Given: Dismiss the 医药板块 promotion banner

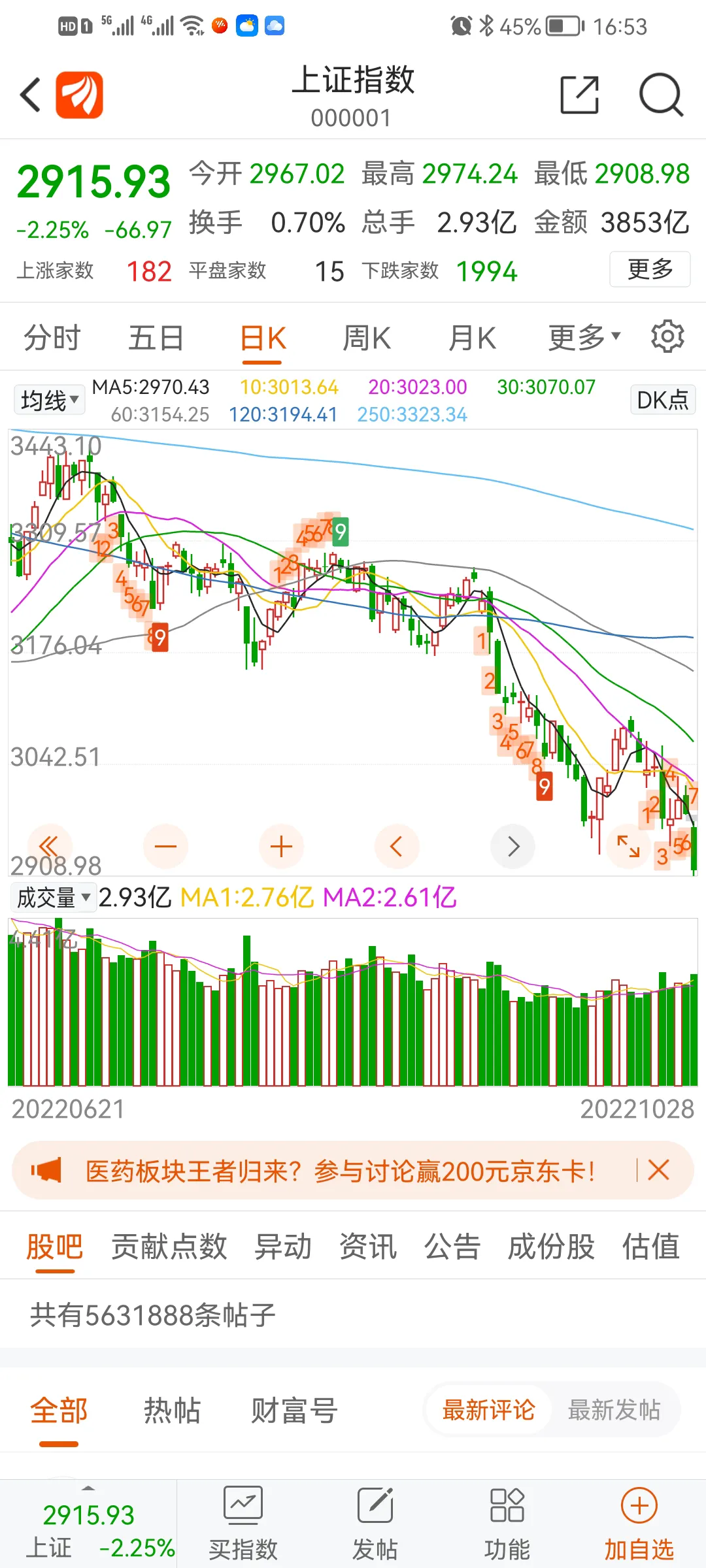Looking at the screenshot, I should pos(658,1171).
